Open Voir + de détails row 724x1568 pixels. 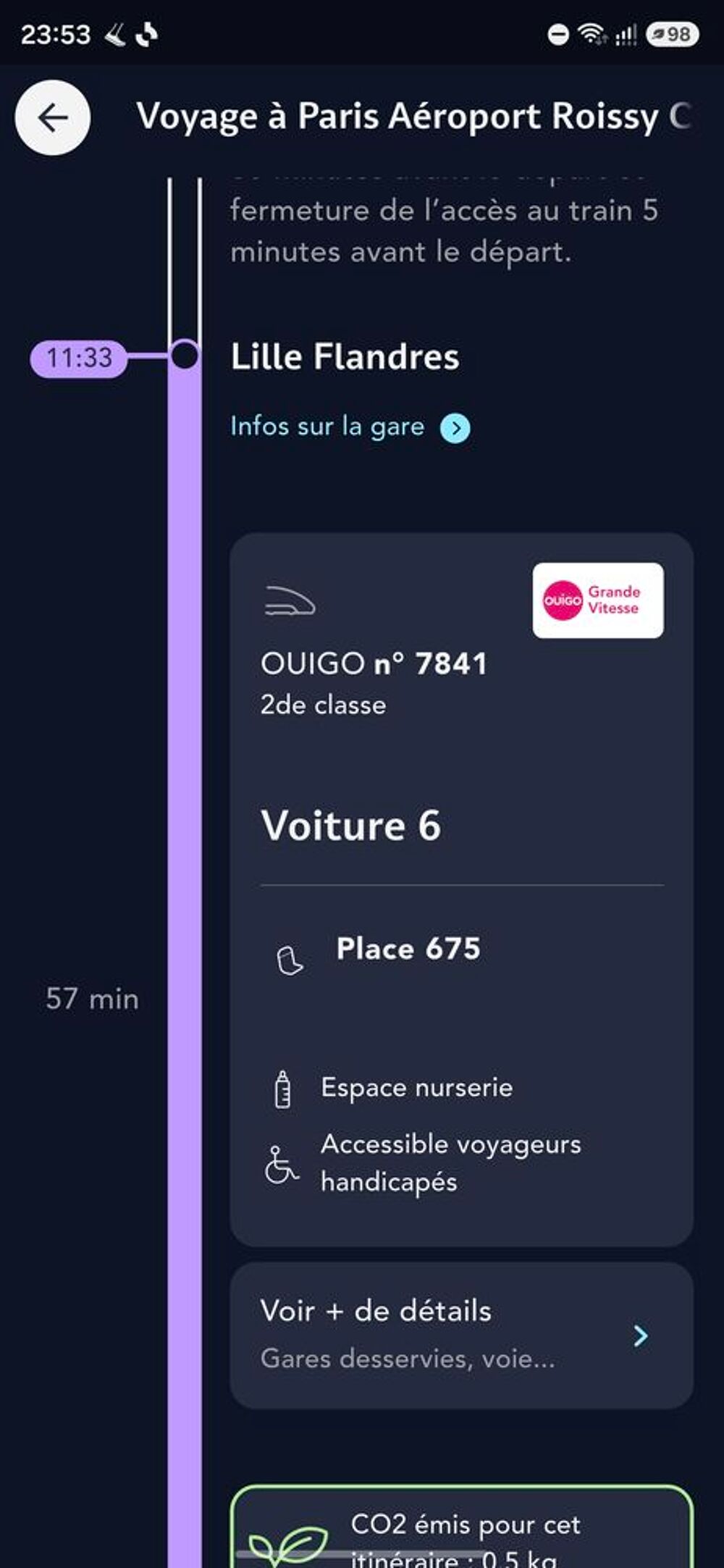(x=461, y=1336)
